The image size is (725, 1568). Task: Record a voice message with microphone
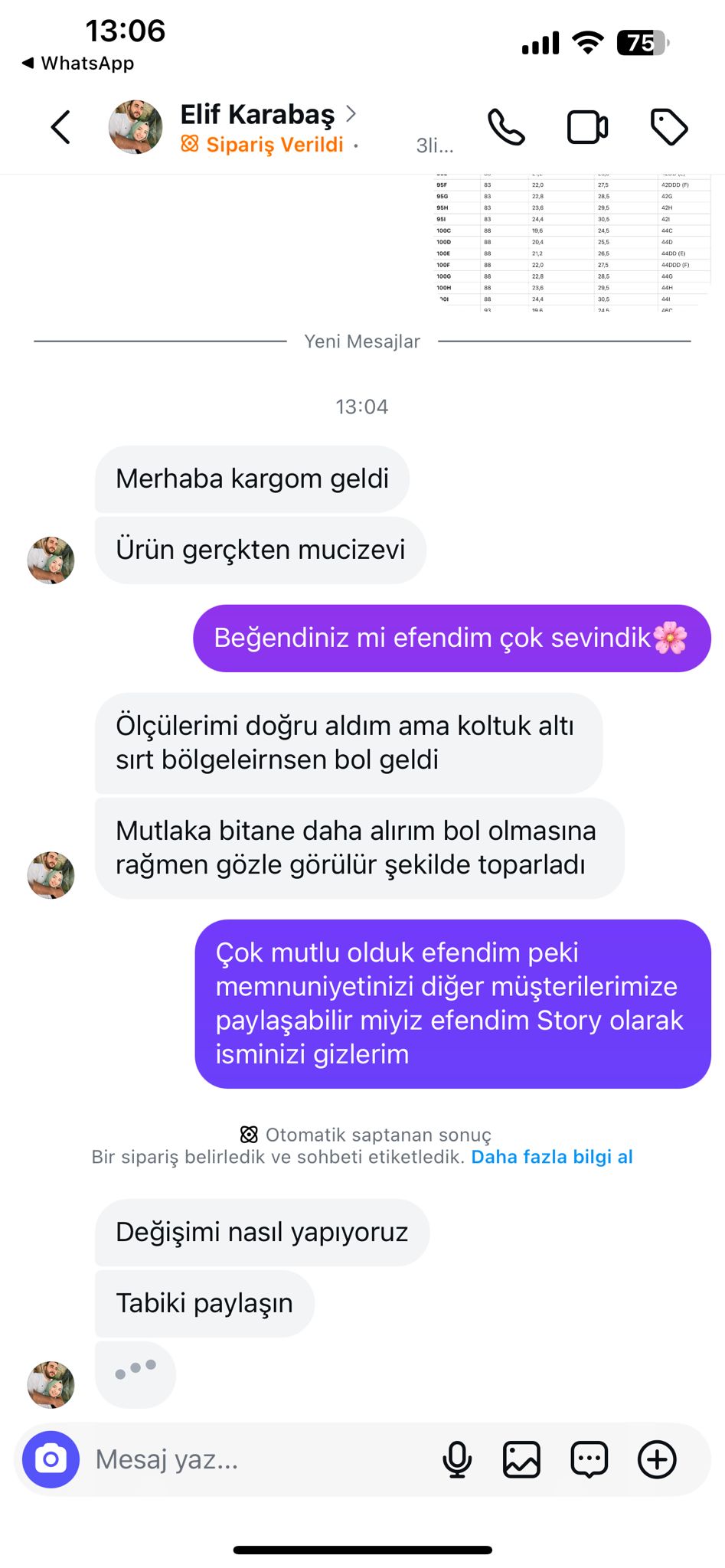(457, 1459)
